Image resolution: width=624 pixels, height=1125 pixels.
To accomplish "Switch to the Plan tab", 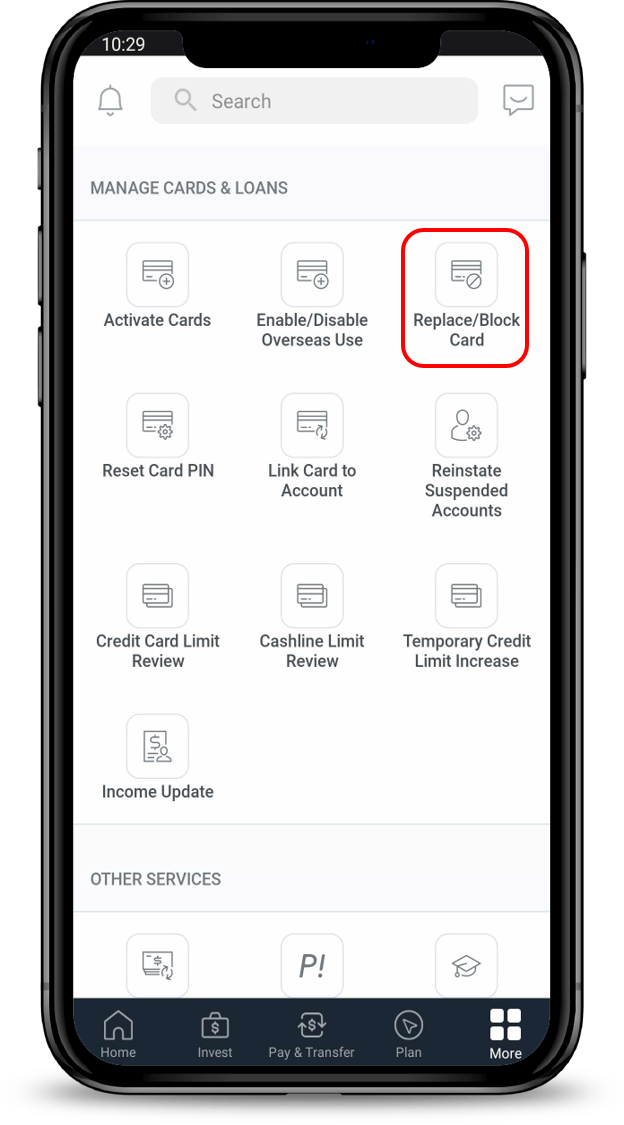I will (408, 1034).
